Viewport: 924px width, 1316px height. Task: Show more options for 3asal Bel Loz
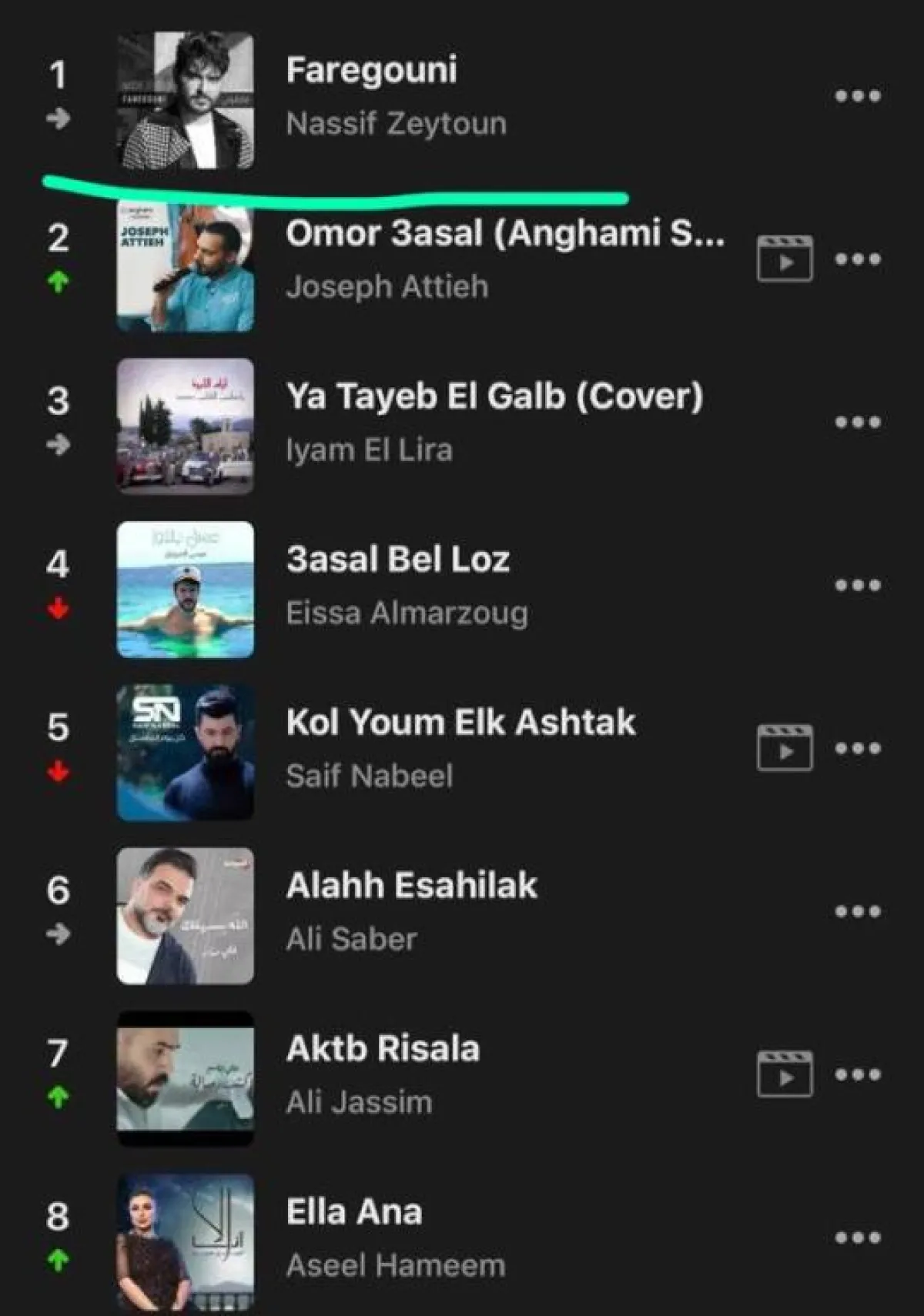(x=858, y=585)
